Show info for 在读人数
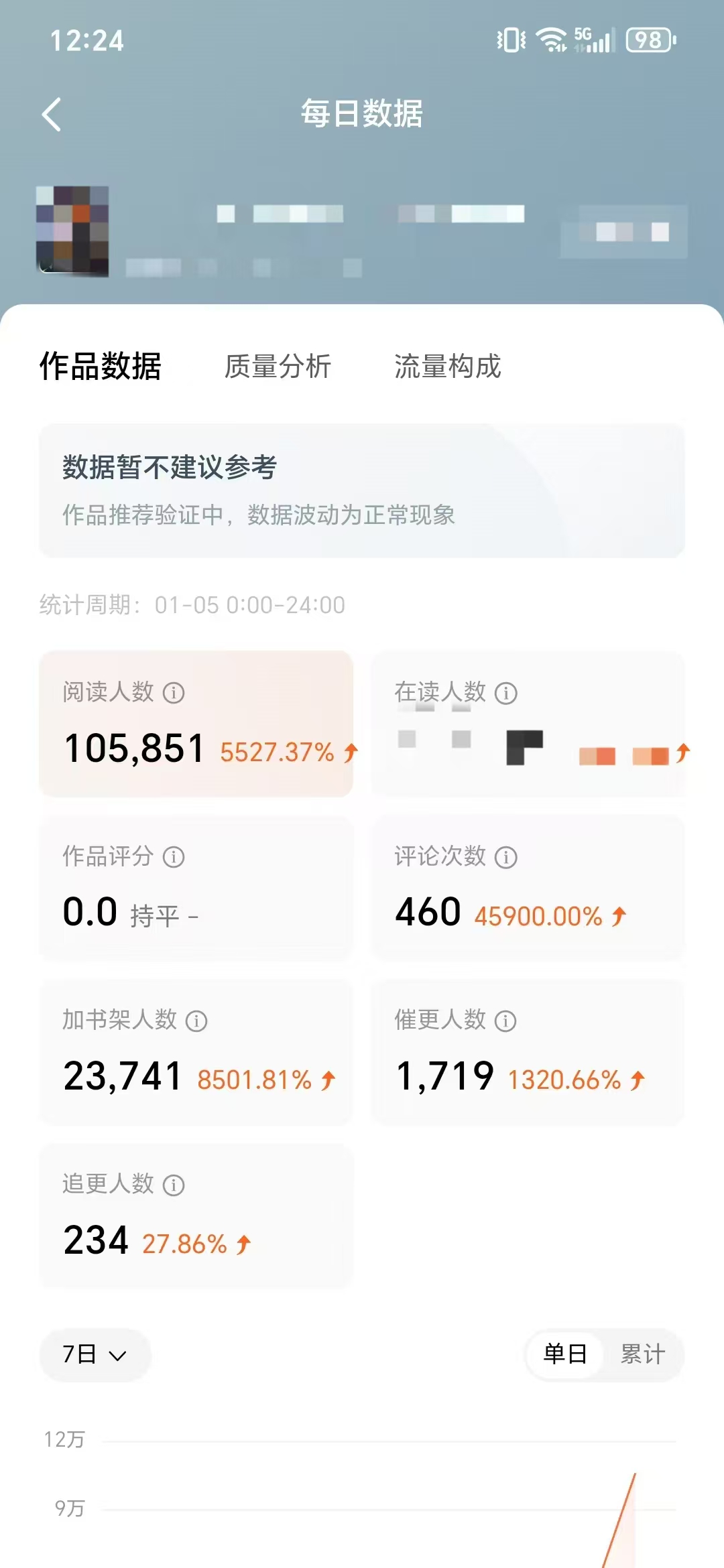This screenshot has height=1568, width=724. 506,693
